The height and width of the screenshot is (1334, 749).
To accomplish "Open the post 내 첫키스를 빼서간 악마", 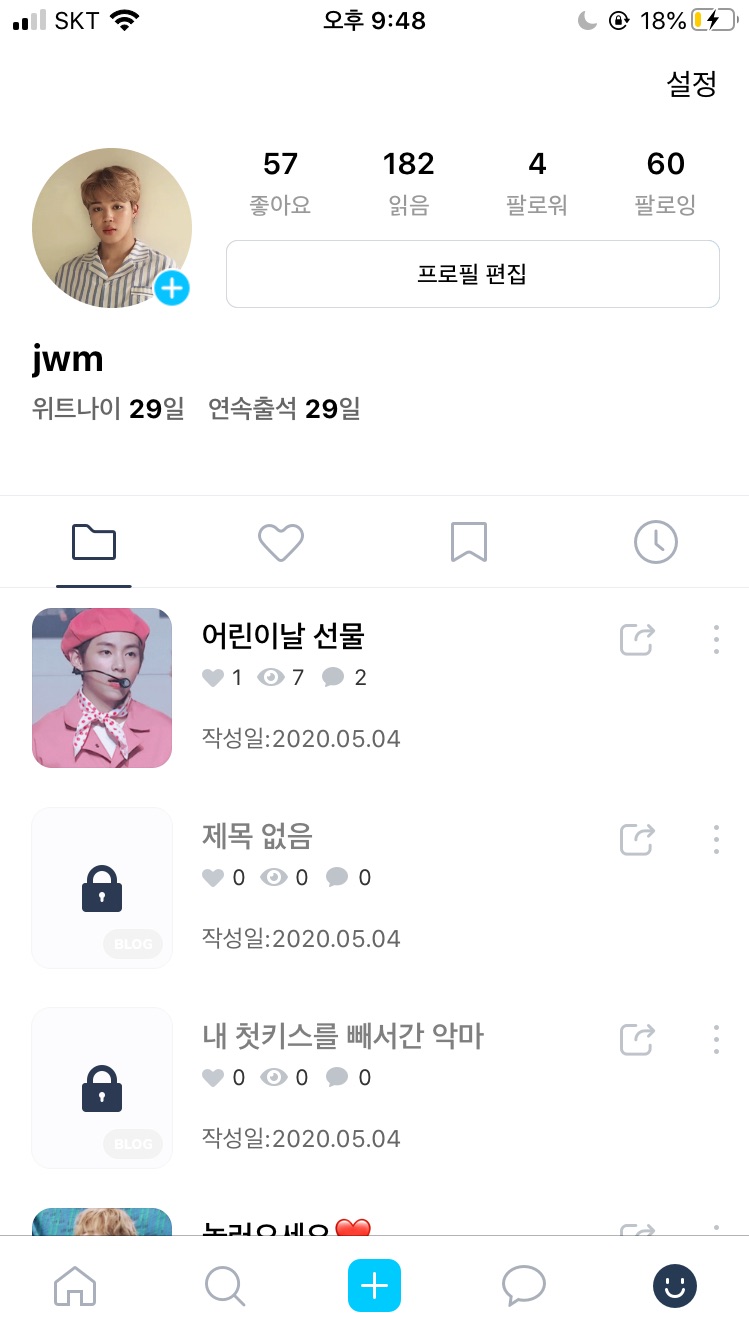I will tap(342, 1036).
